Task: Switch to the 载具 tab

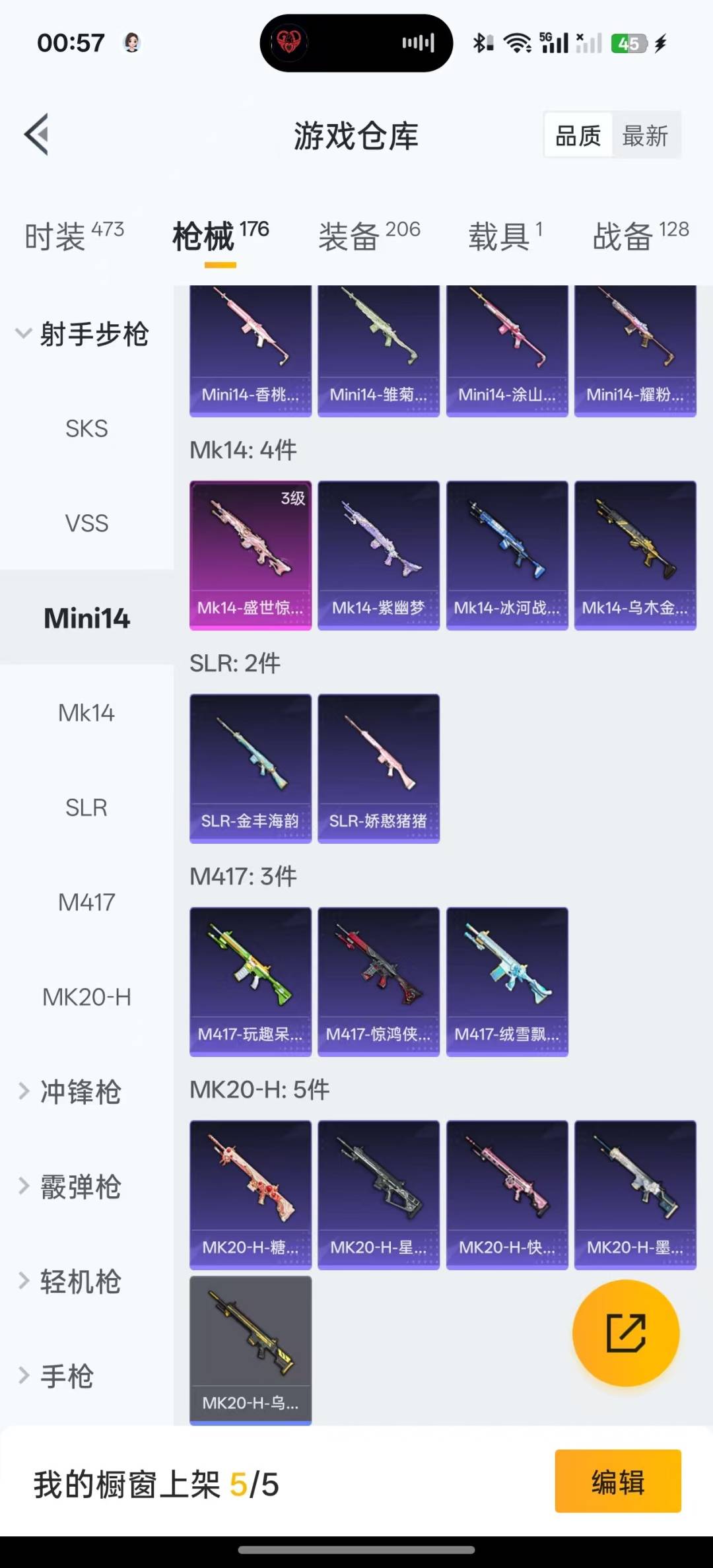Action: (x=506, y=236)
